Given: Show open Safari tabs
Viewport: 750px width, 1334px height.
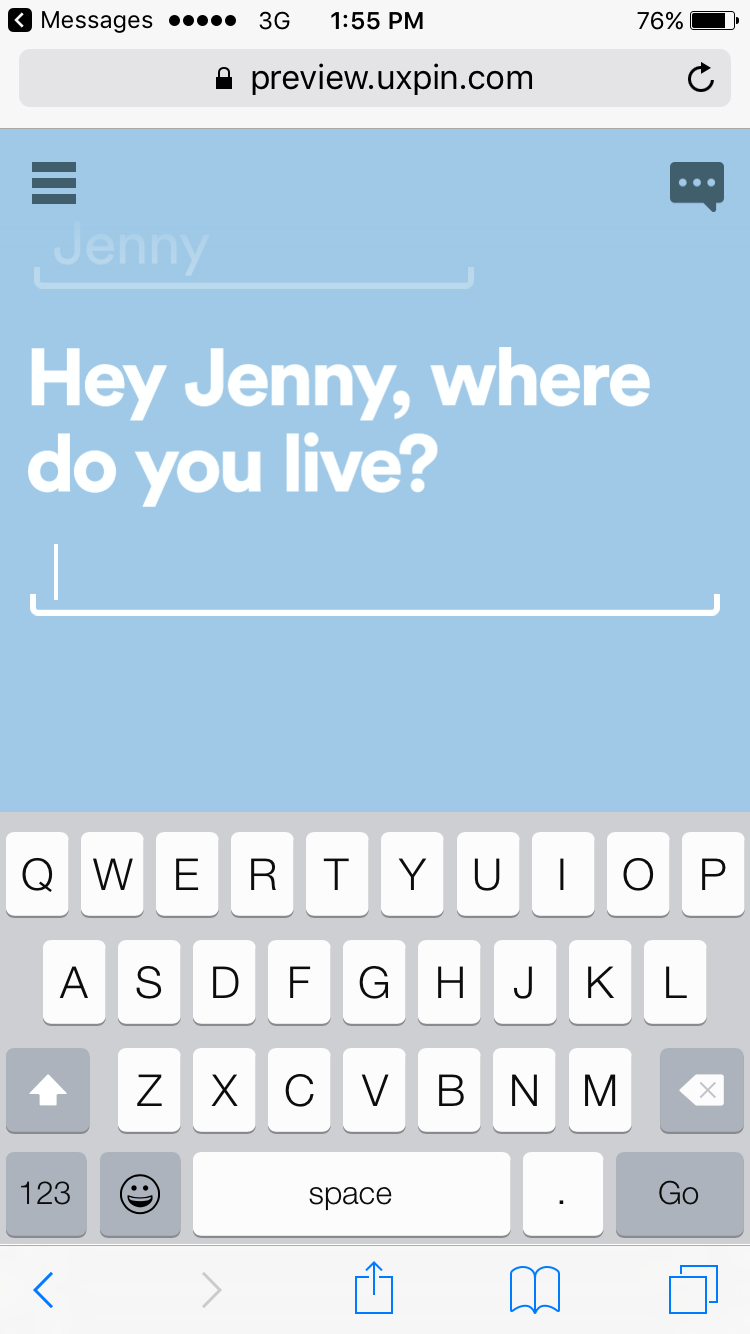Looking at the screenshot, I should pos(693,1290).
